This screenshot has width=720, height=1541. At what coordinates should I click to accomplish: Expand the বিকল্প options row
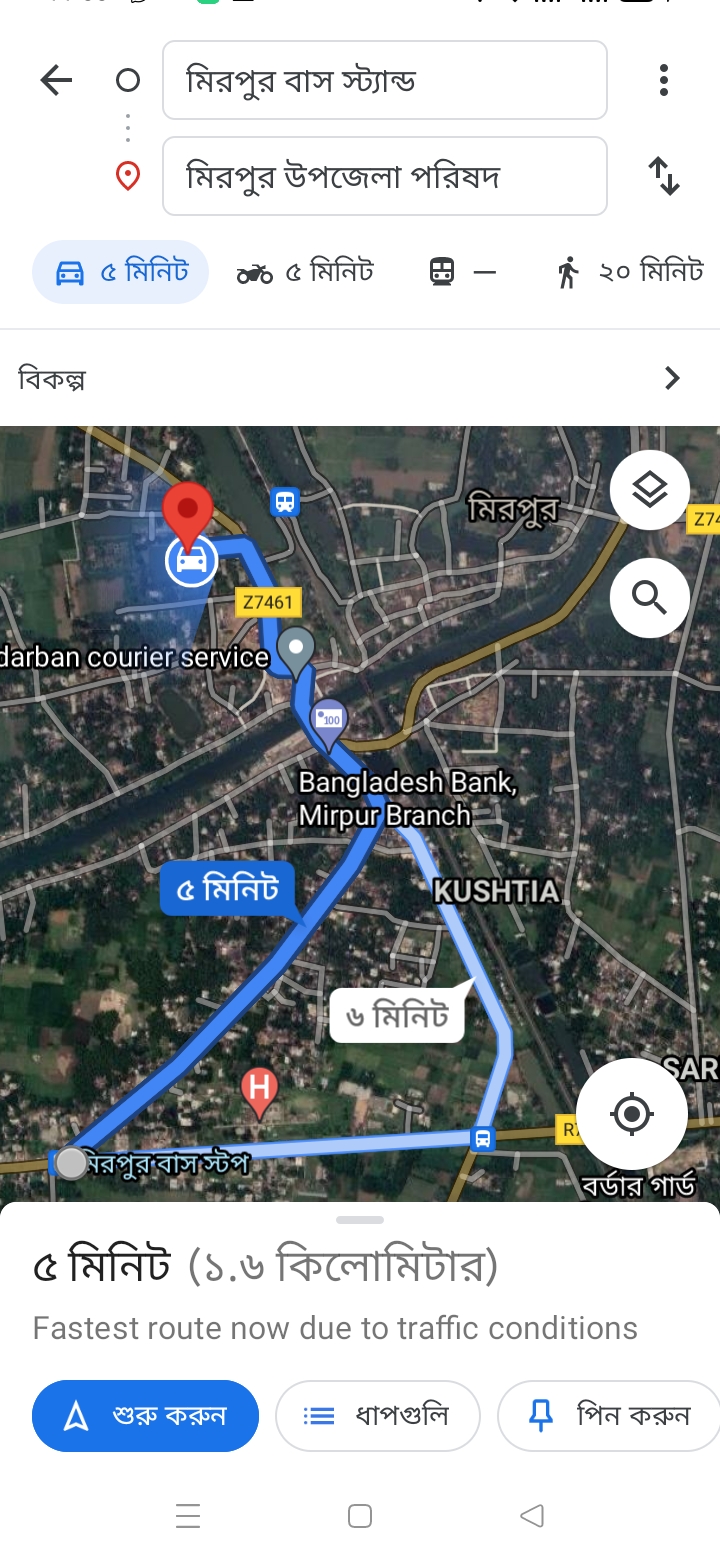coord(360,378)
